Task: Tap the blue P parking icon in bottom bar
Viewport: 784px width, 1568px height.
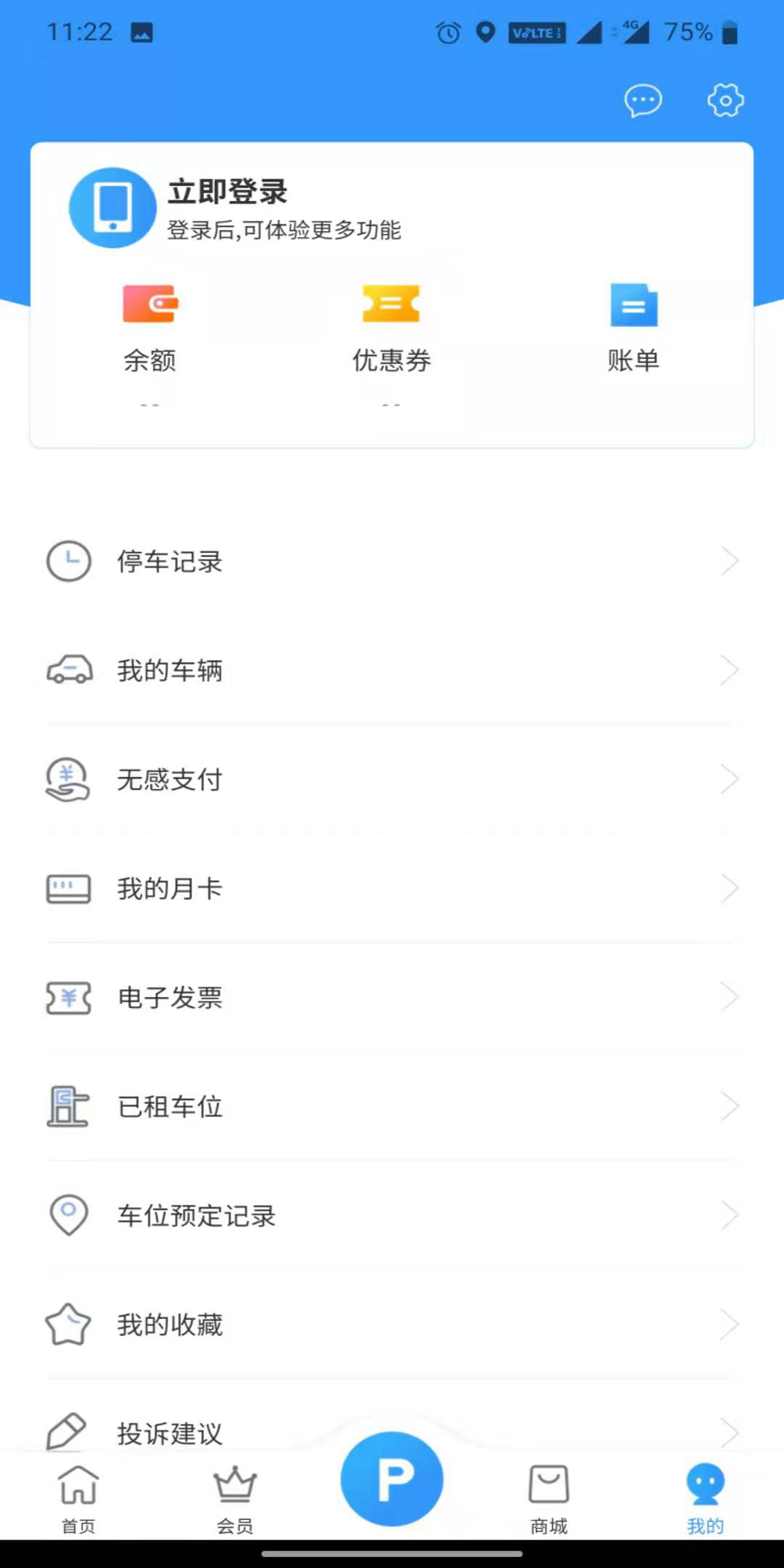Action: click(391, 1477)
